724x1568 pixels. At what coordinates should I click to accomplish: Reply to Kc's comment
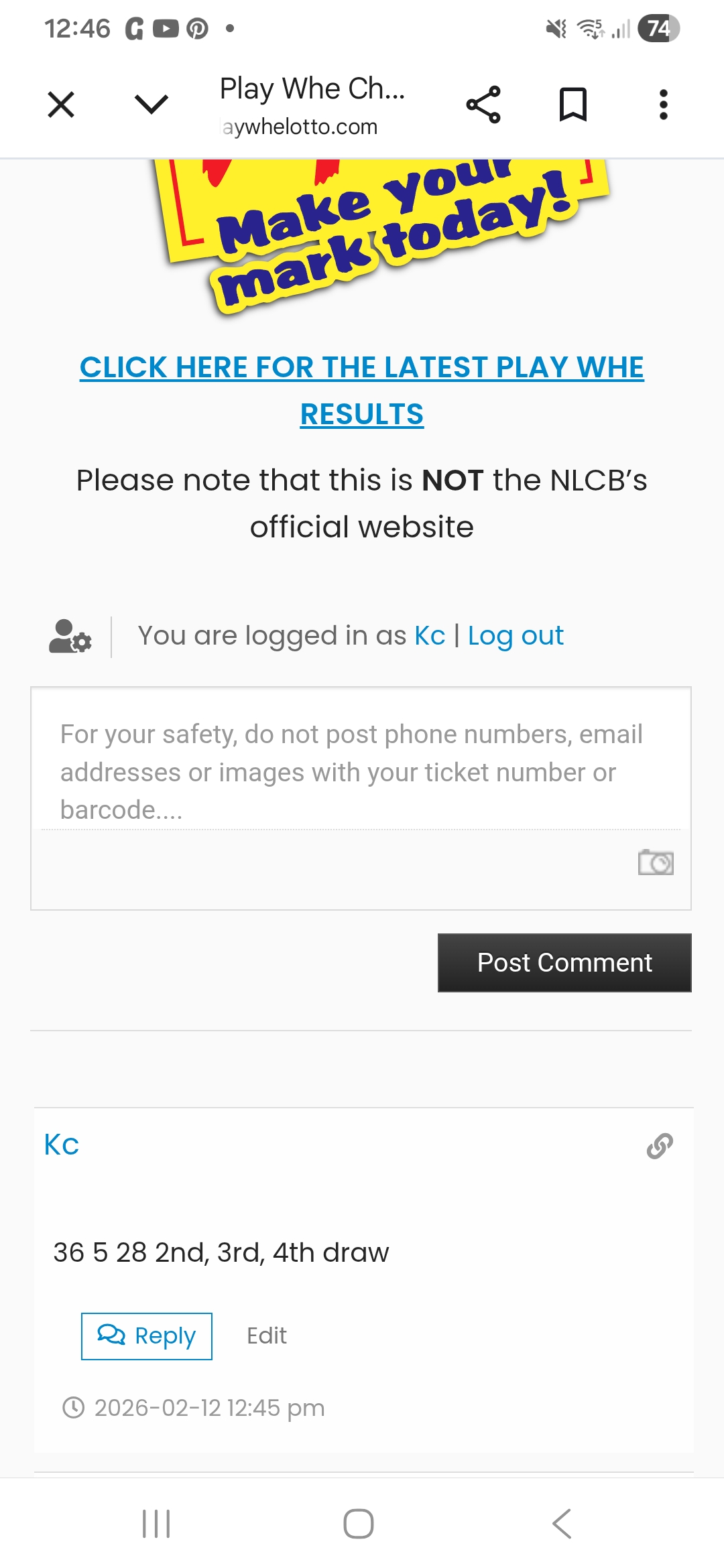[x=147, y=1336]
